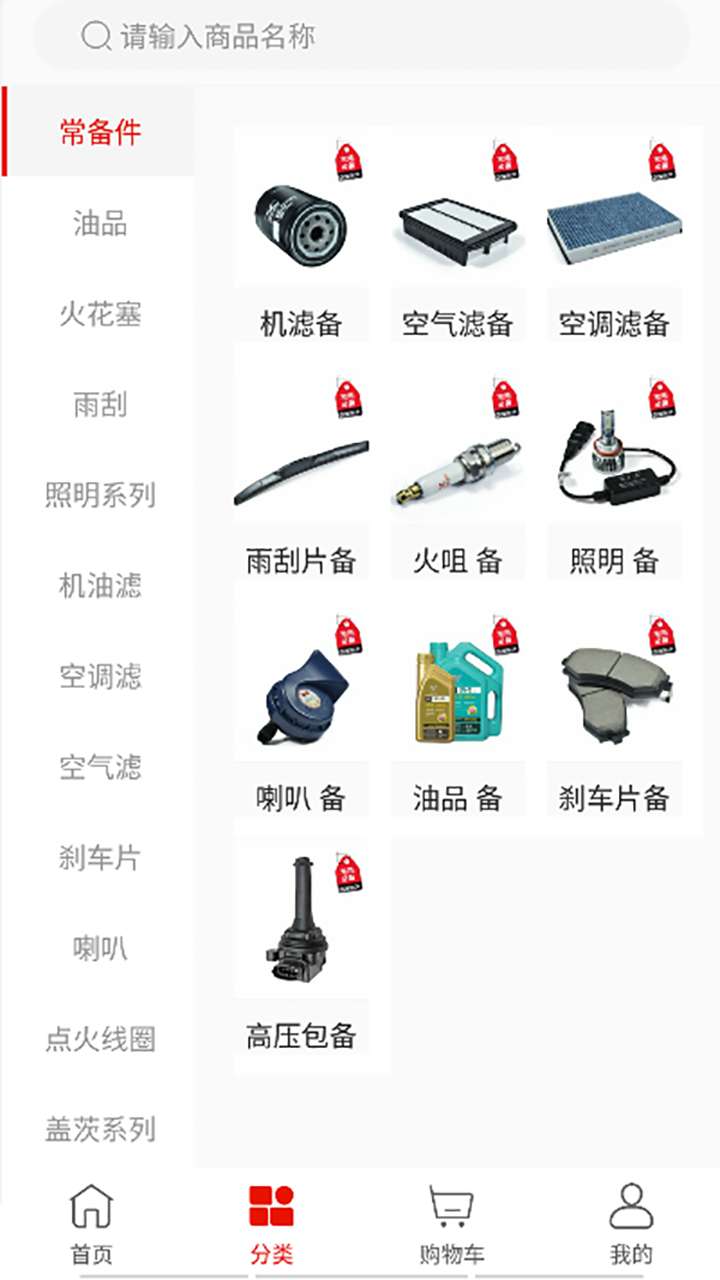Open the 机滤备 product tile
This screenshot has height=1280, width=720.
301,235
